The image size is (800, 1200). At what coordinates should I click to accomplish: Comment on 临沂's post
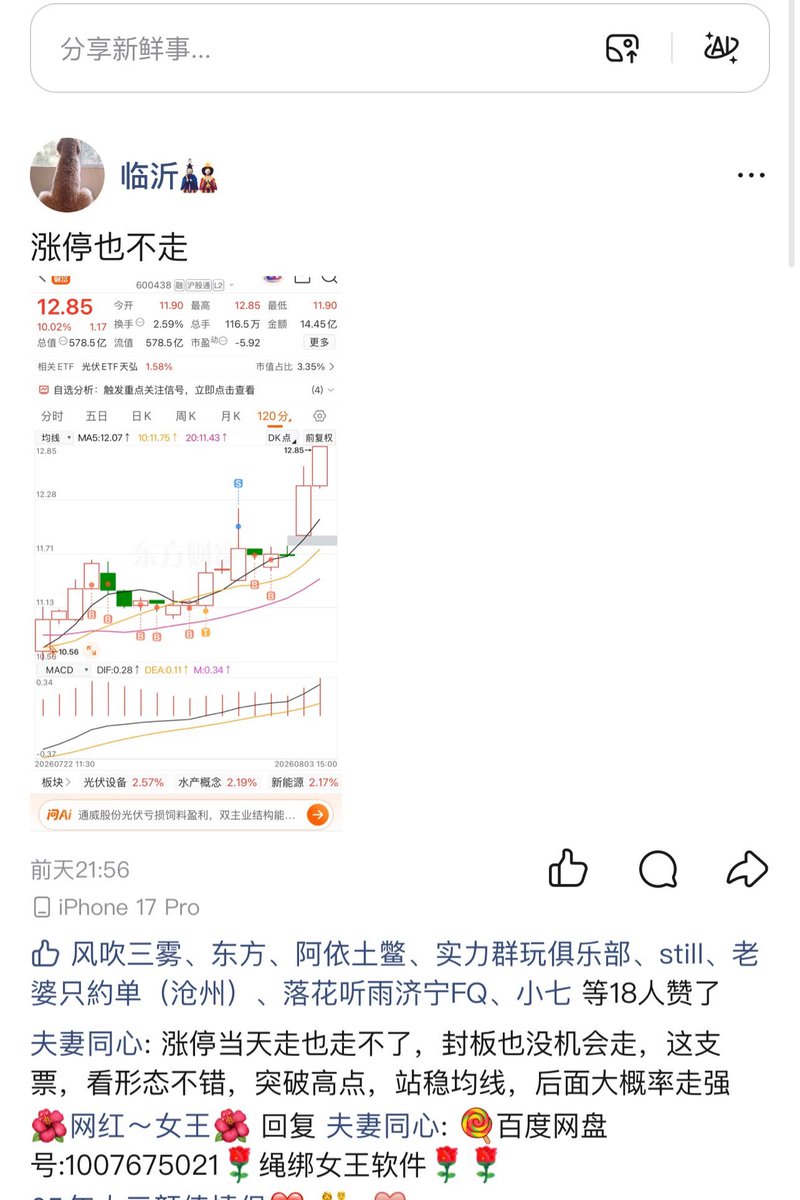(x=658, y=870)
